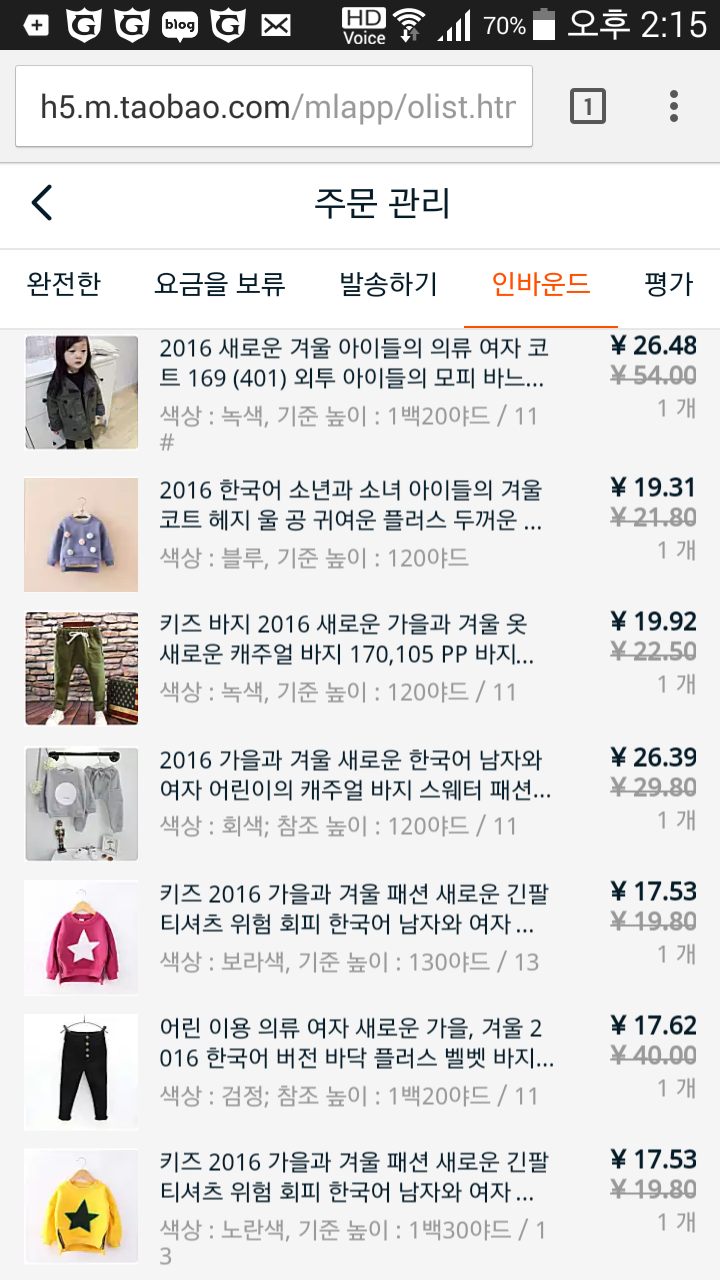Image resolution: width=720 pixels, height=1280 pixels.
Task: Tap the browser URL address bar
Action: (x=274, y=107)
